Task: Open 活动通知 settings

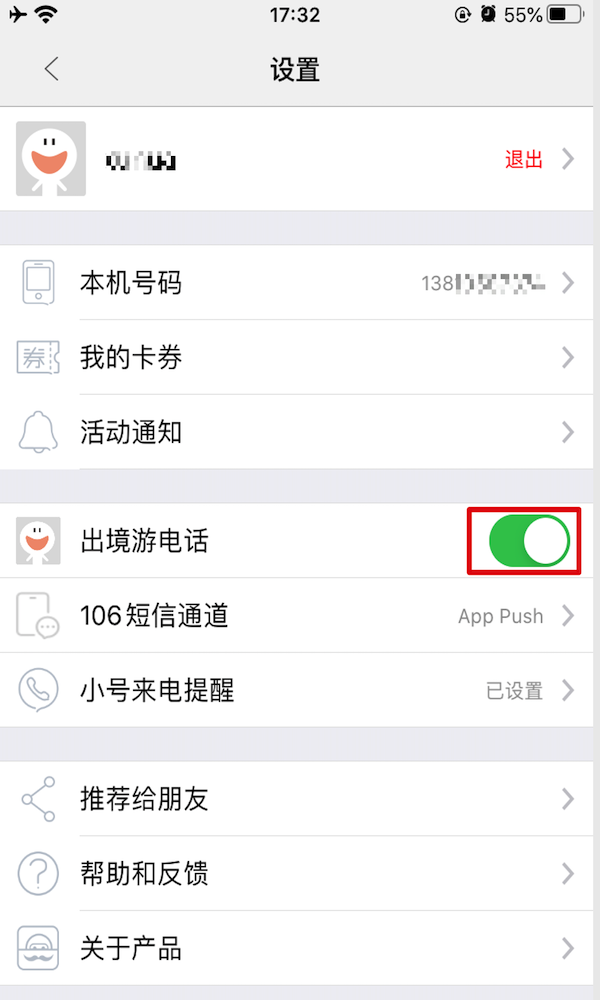Action: tap(300, 432)
